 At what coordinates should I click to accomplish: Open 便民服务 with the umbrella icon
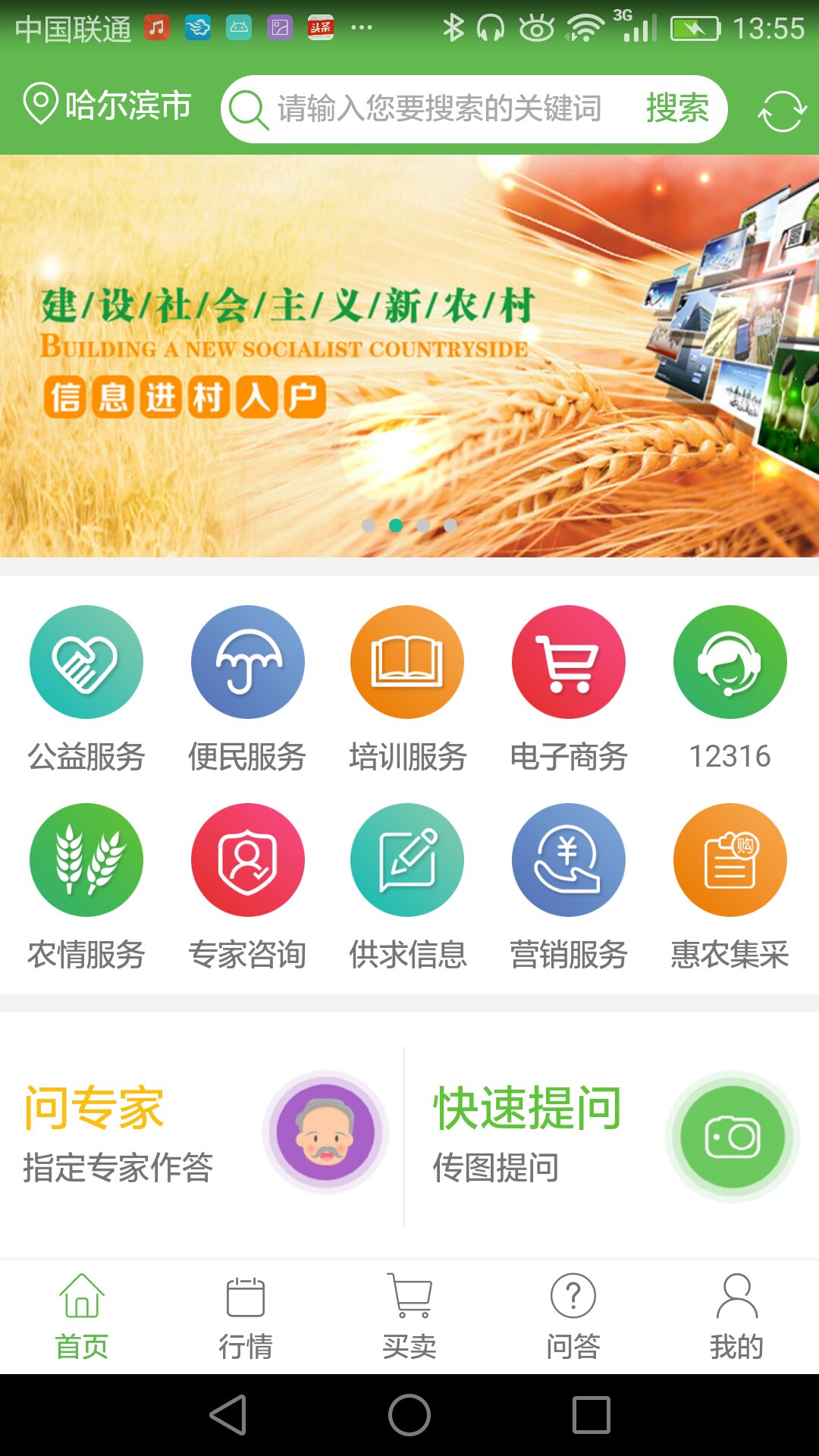coord(247,661)
